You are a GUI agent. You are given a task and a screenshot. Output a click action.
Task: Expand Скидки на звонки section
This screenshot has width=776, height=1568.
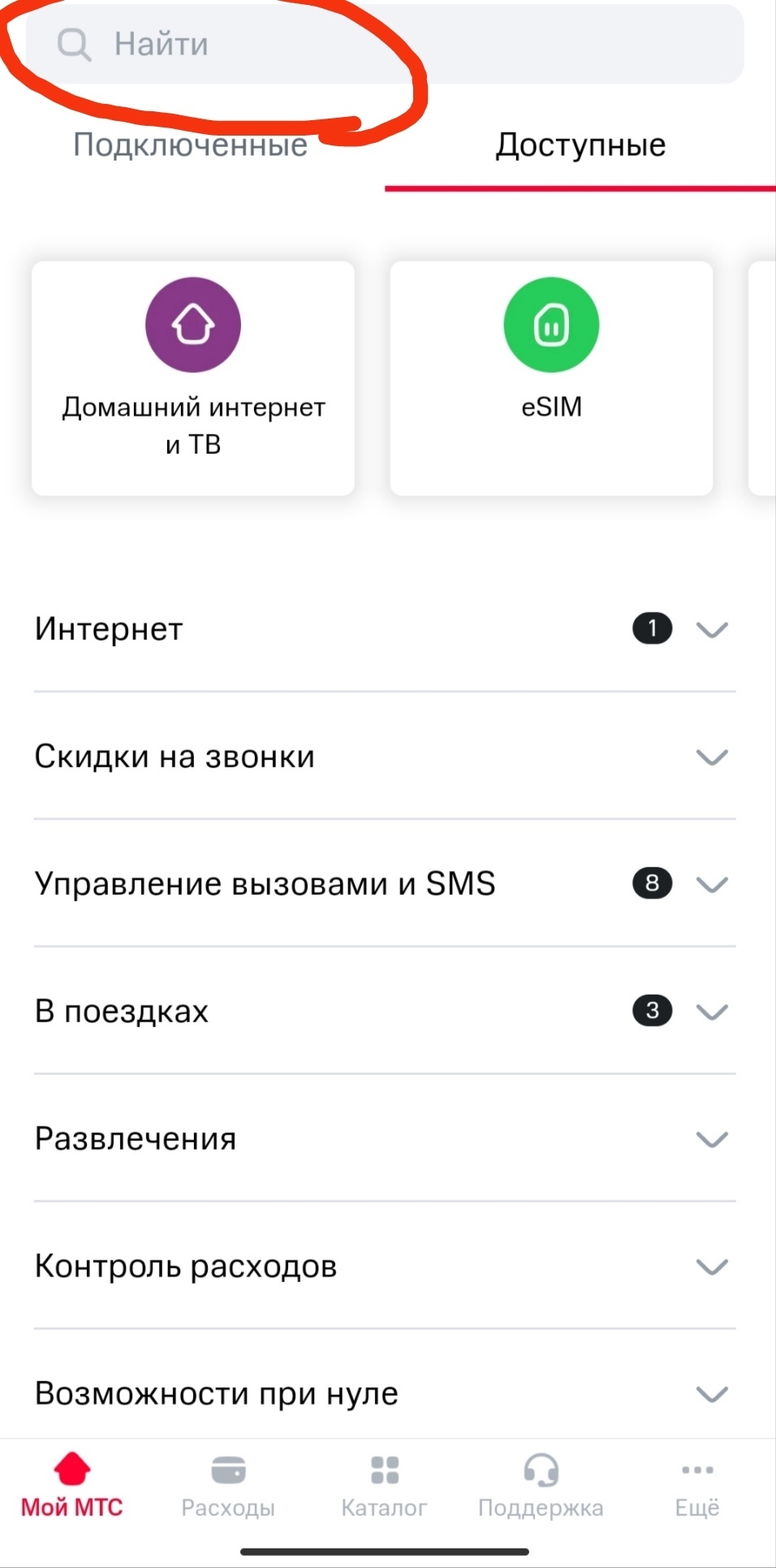click(385, 757)
